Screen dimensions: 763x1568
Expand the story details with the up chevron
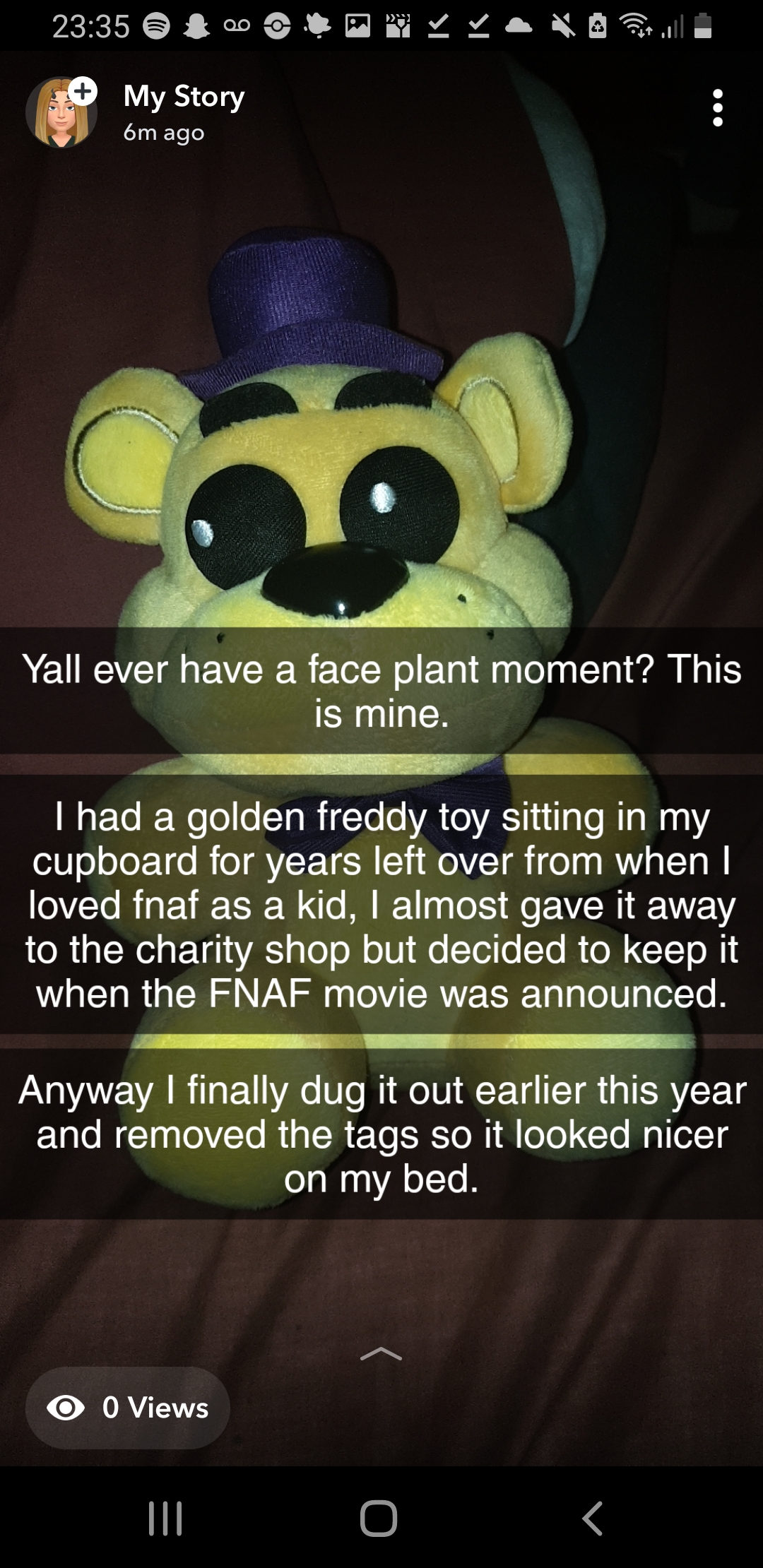[381, 1354]
